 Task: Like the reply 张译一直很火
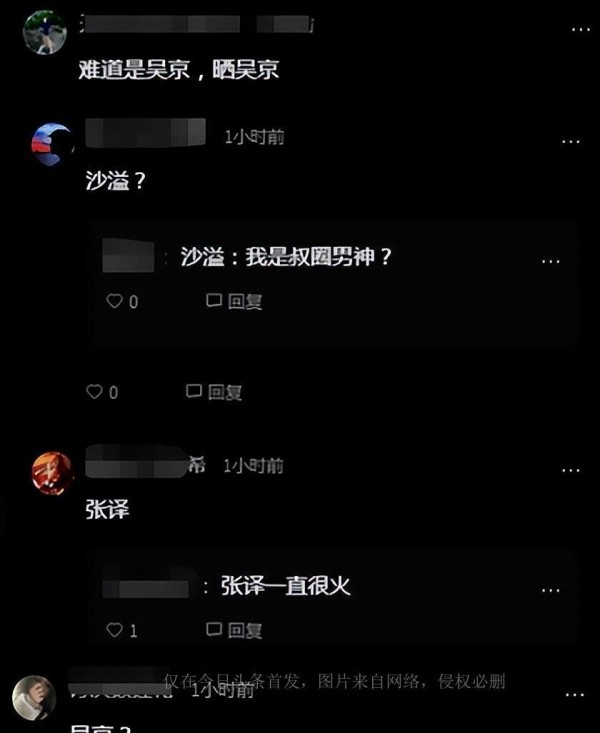coord(122,630)
